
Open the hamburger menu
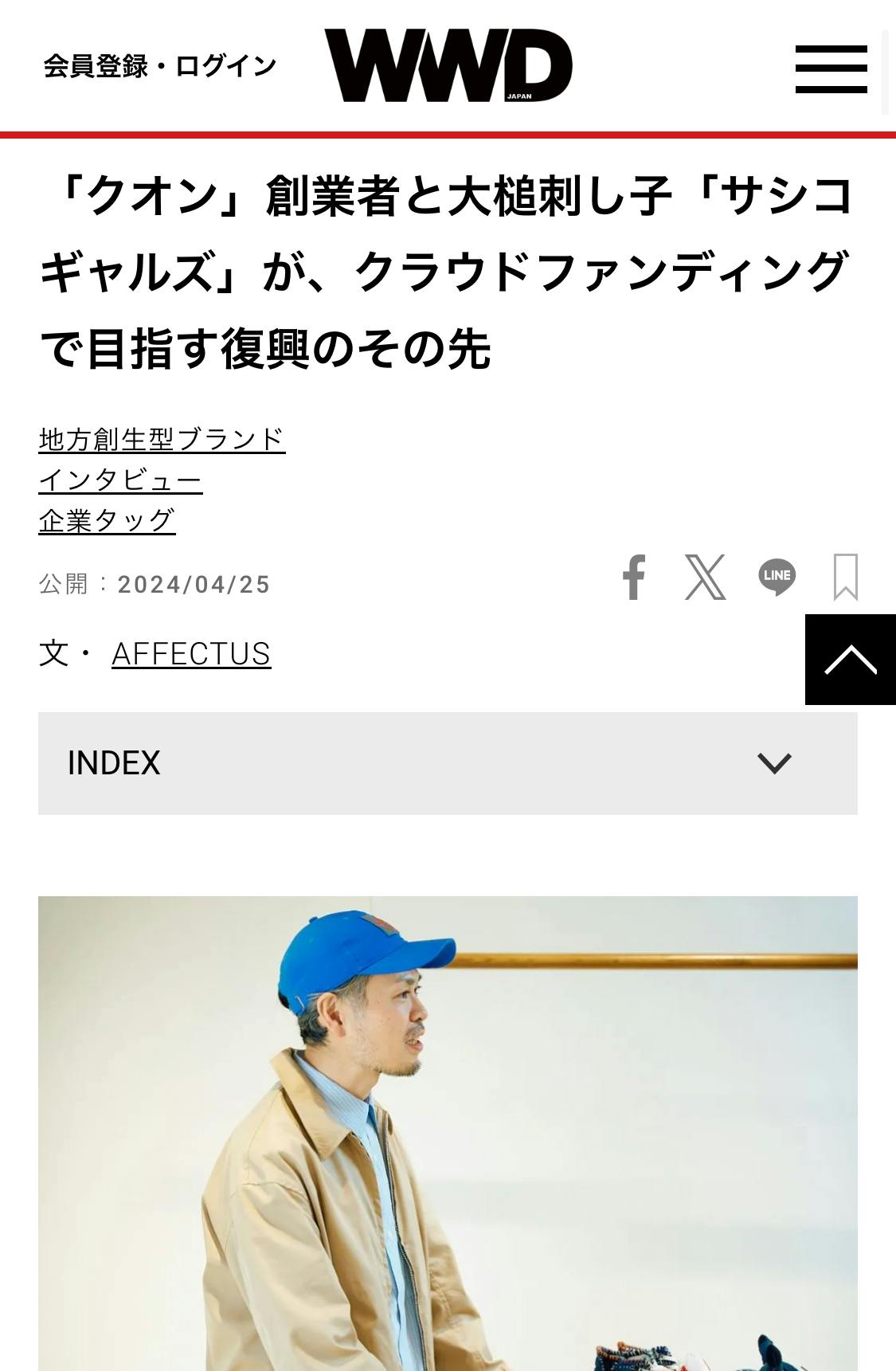coord(831,69)
